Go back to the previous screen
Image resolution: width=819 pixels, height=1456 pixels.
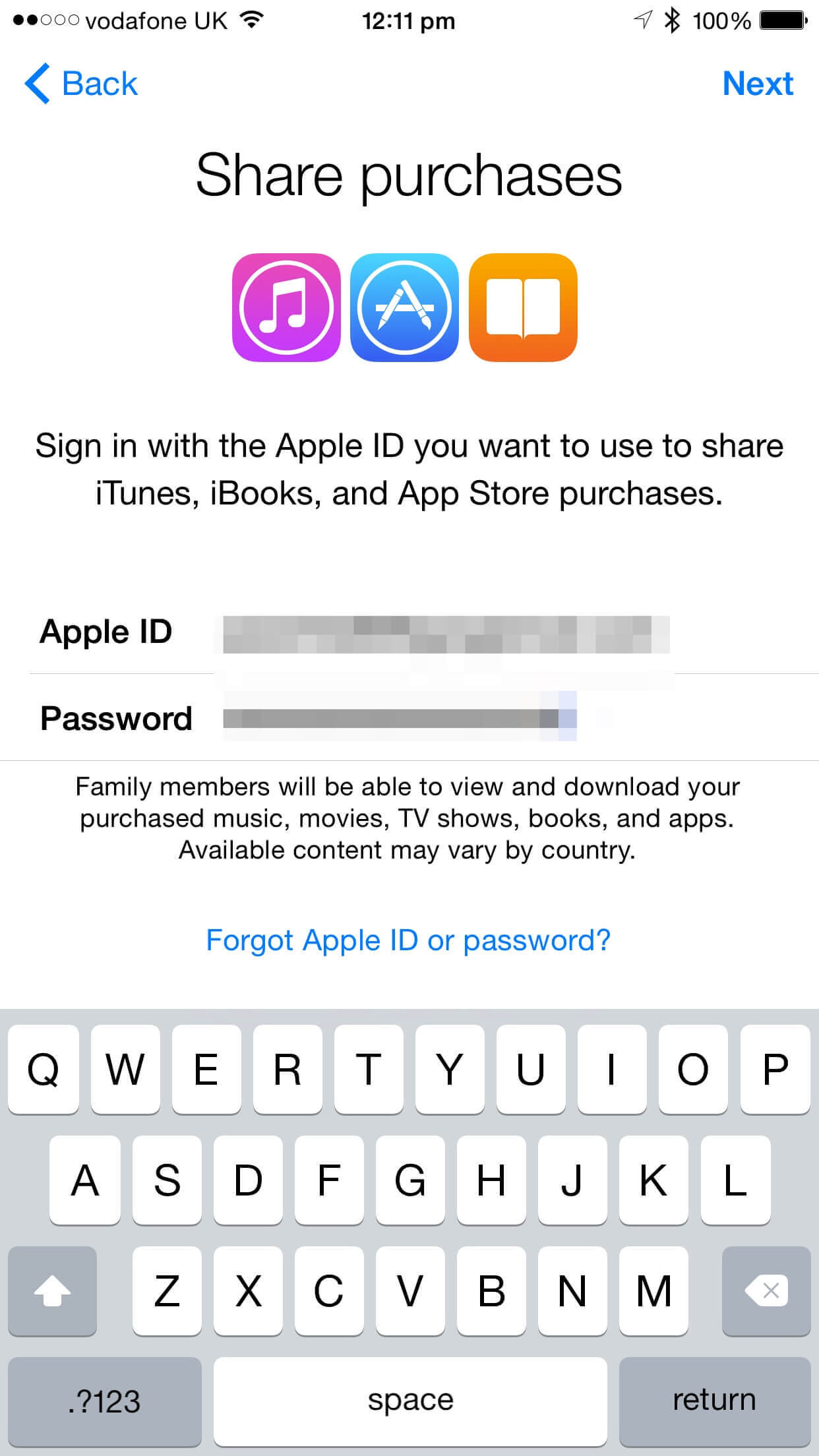coord(81,84)
